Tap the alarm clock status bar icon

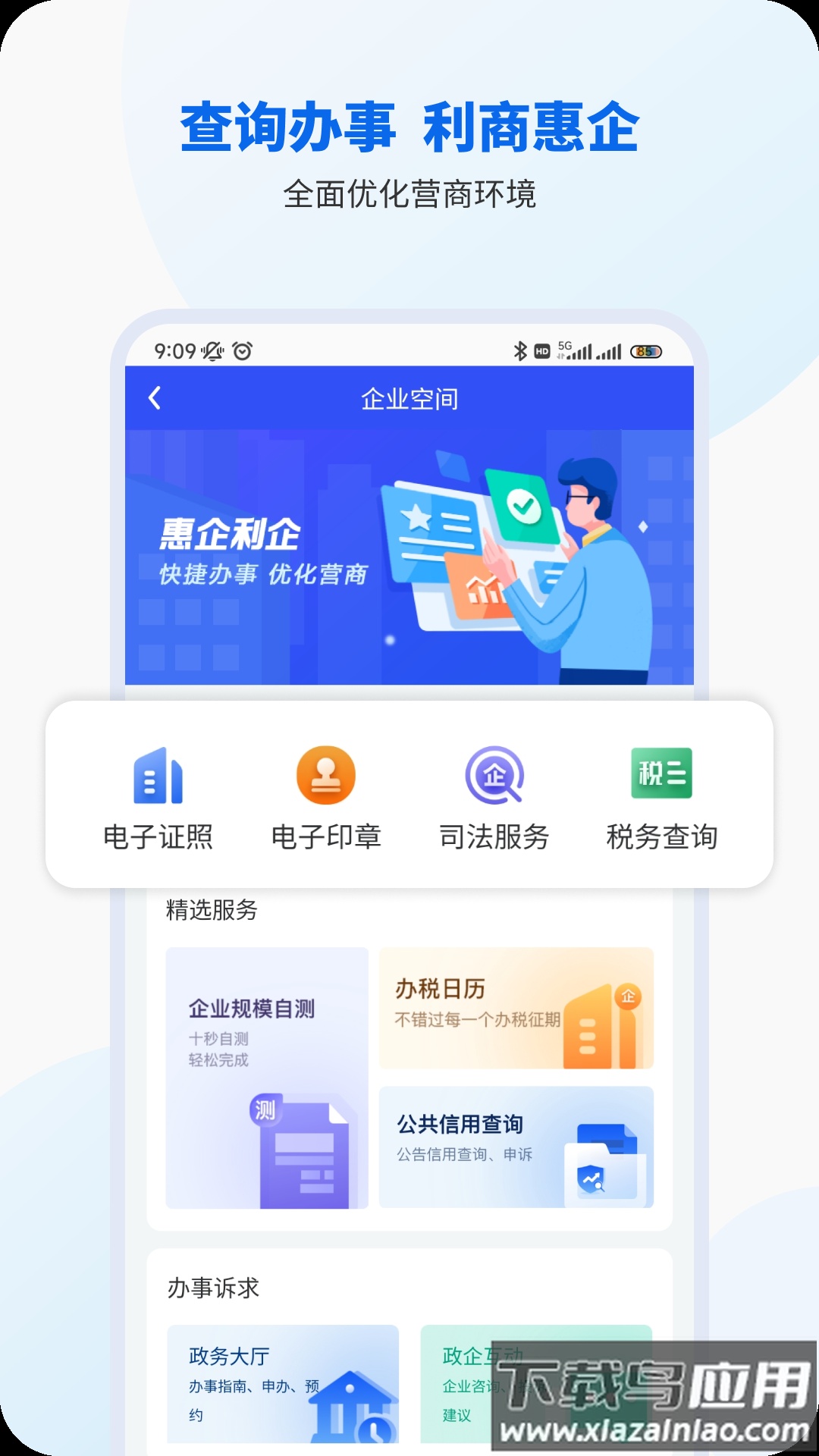click(241, 350)
